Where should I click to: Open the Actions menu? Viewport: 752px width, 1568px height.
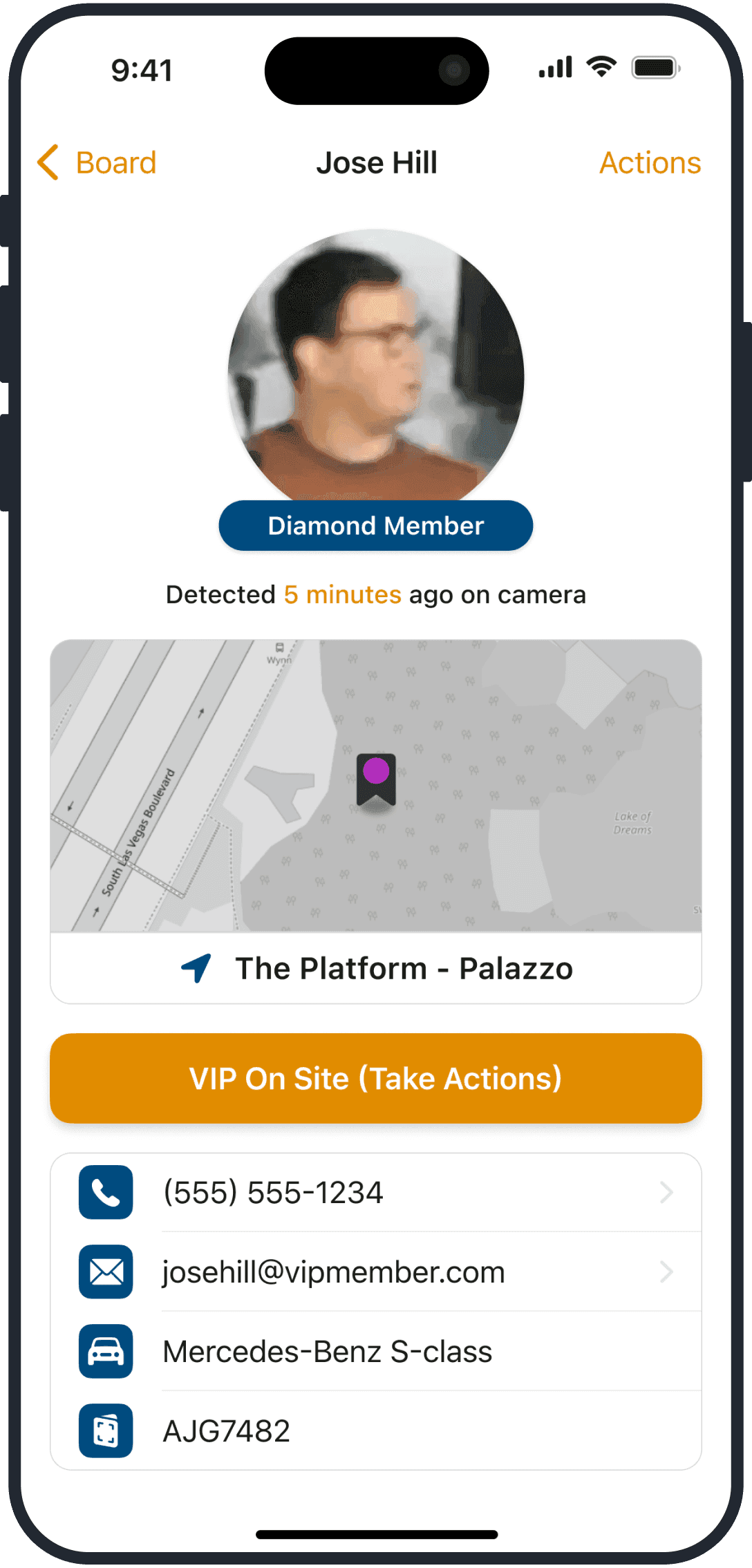tap(649, 163)
